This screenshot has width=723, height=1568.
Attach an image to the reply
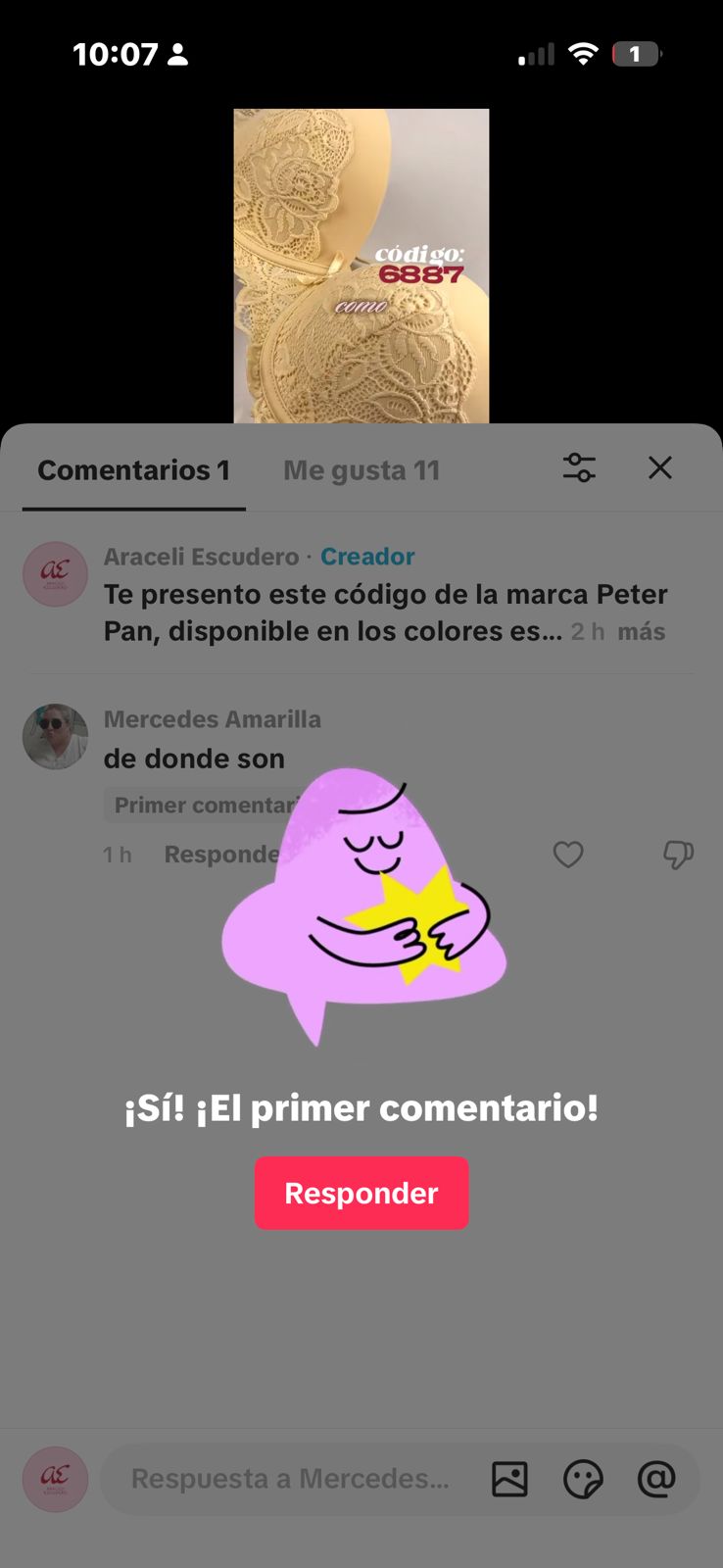[509, 1479]
